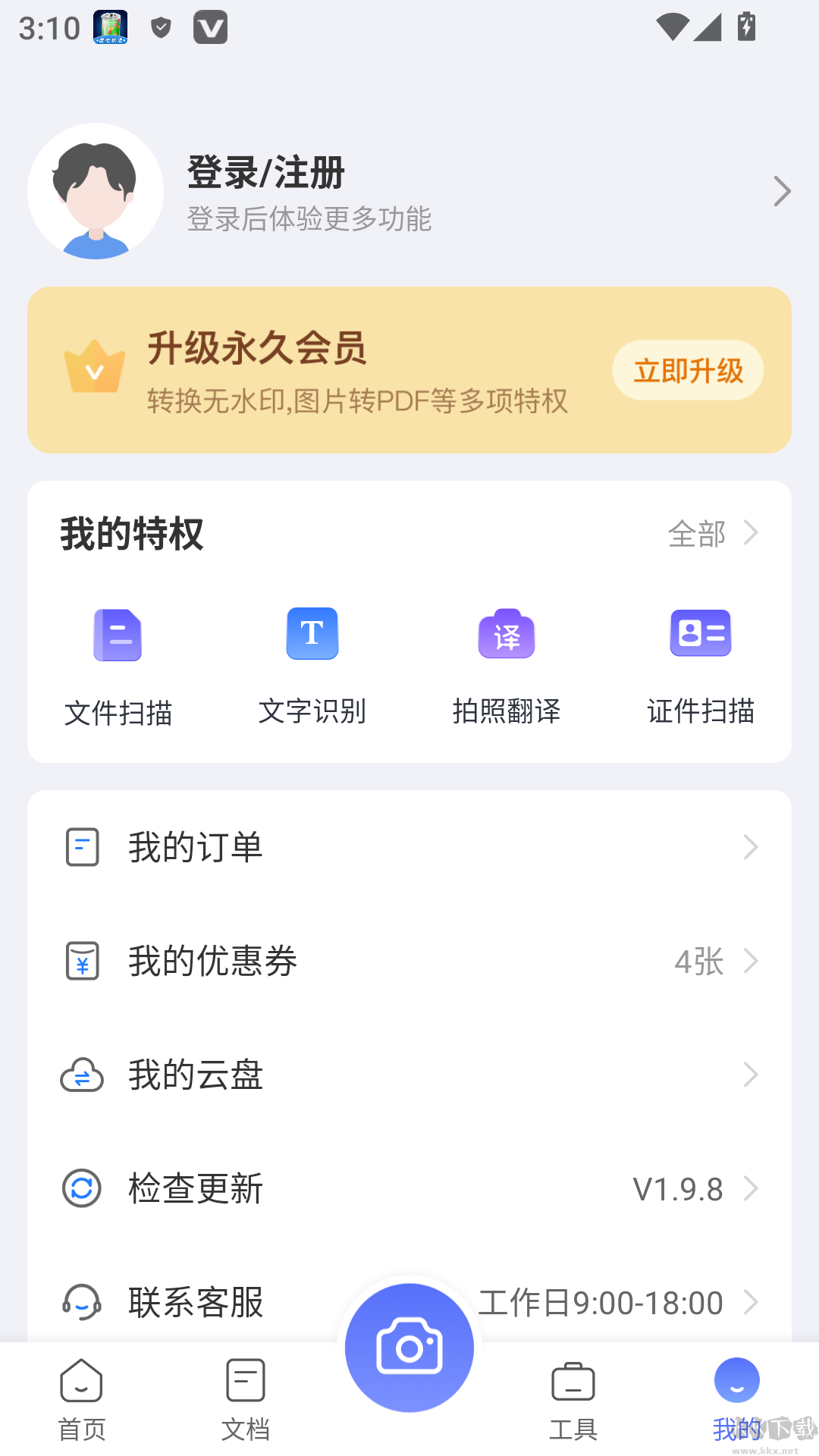Open the 文件扫描 scanning tool
This screenshot has height=1456, width=819.
[x=118, y=635]
